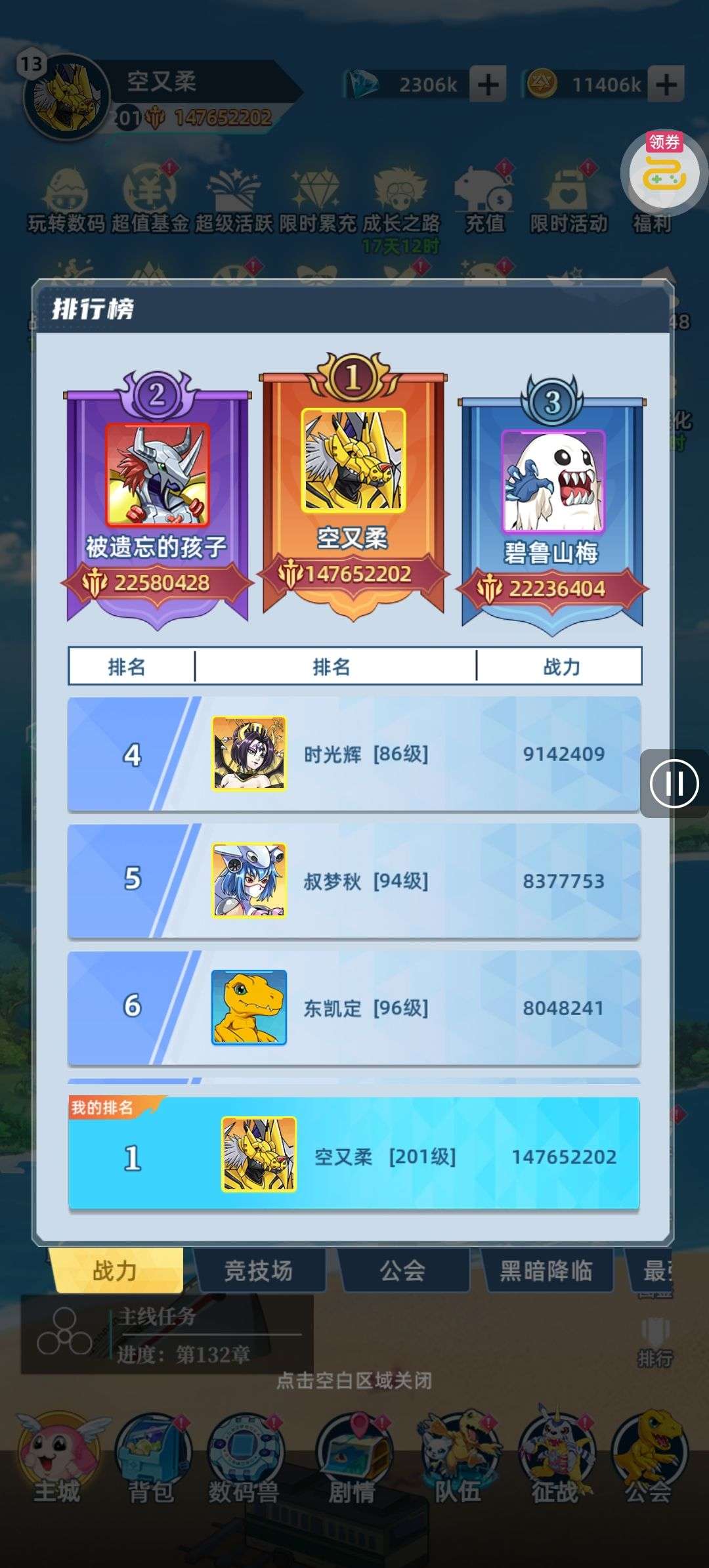
Task: Select the 公会 ranking tab
Action: (402, 1271)
